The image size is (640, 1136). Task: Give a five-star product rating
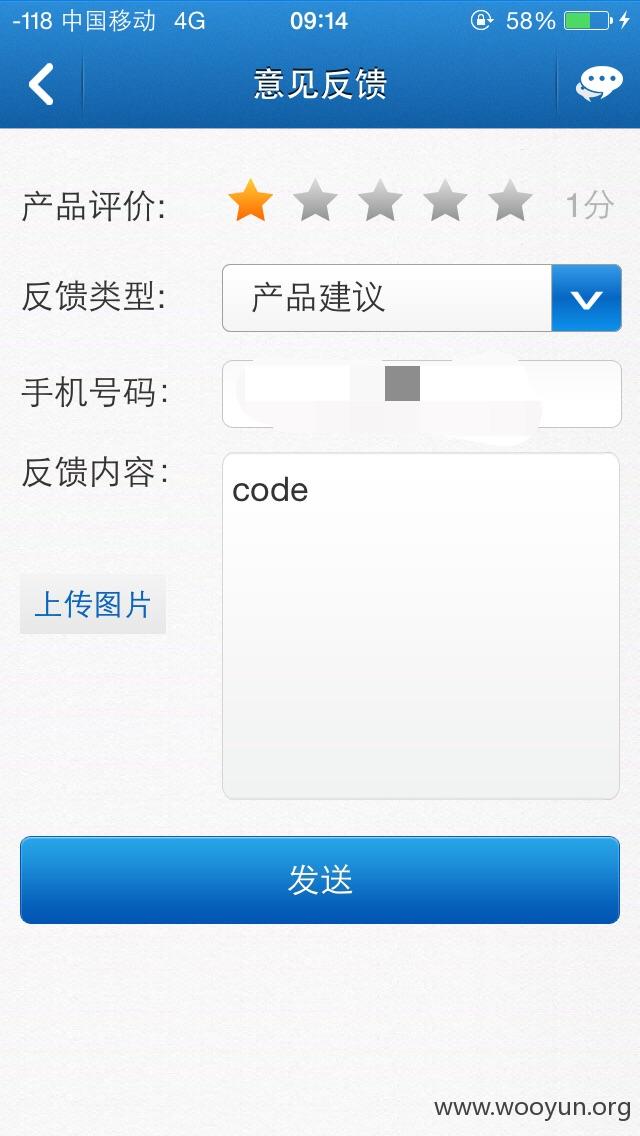[510, 201]
